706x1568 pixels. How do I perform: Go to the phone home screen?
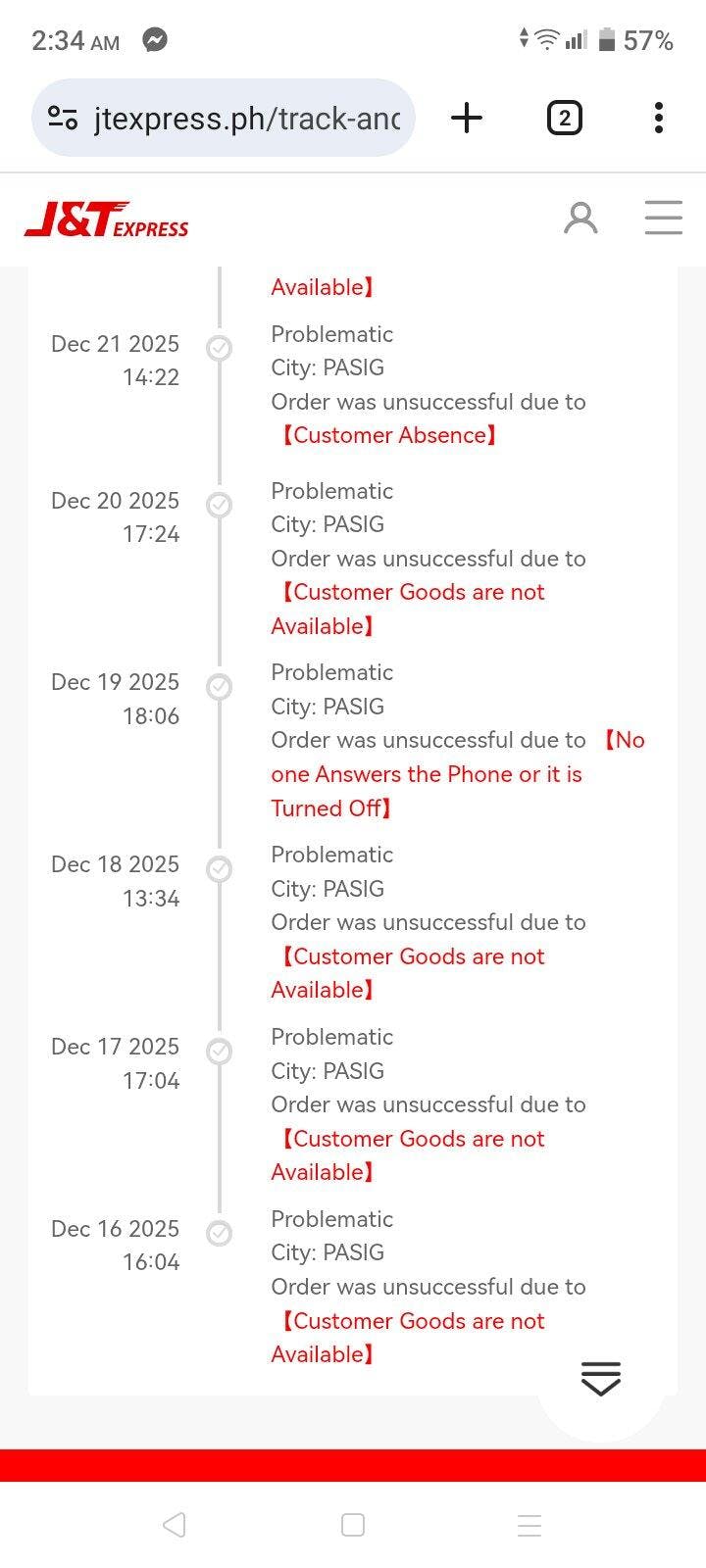[x=353, y=1525]
